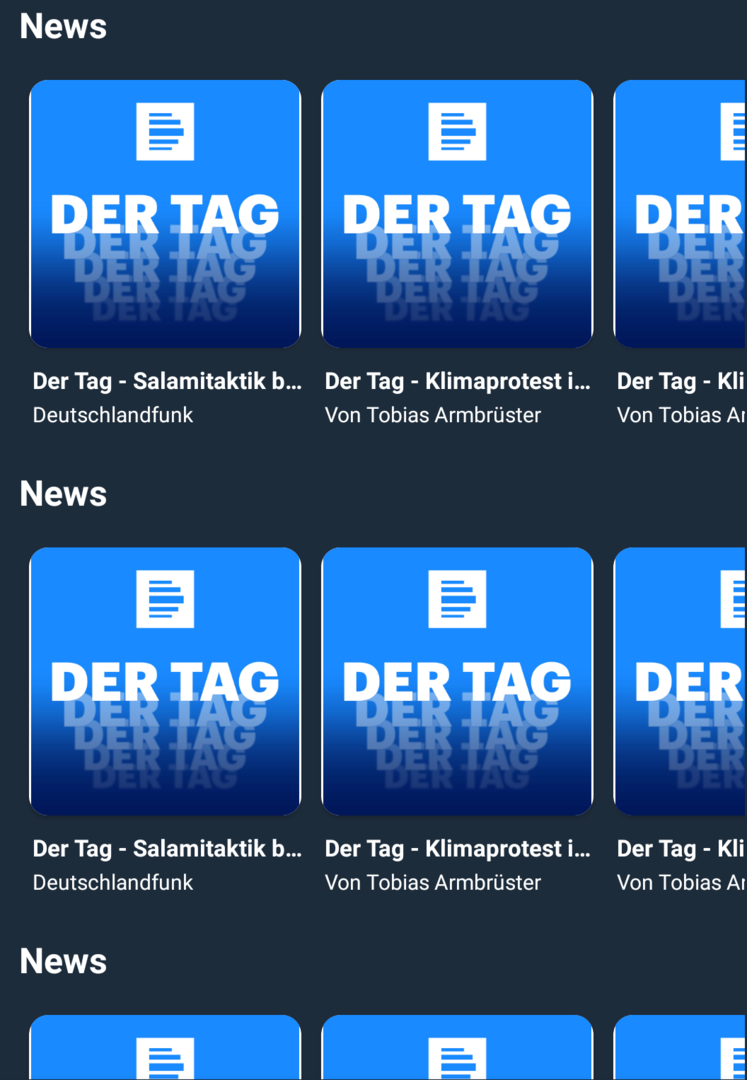Open Der Tag Salamitaktik episode in second News row
Image resolution: width=747 pixels, height=1080 pixels.
pyautogui.click(x=165, y=681)
